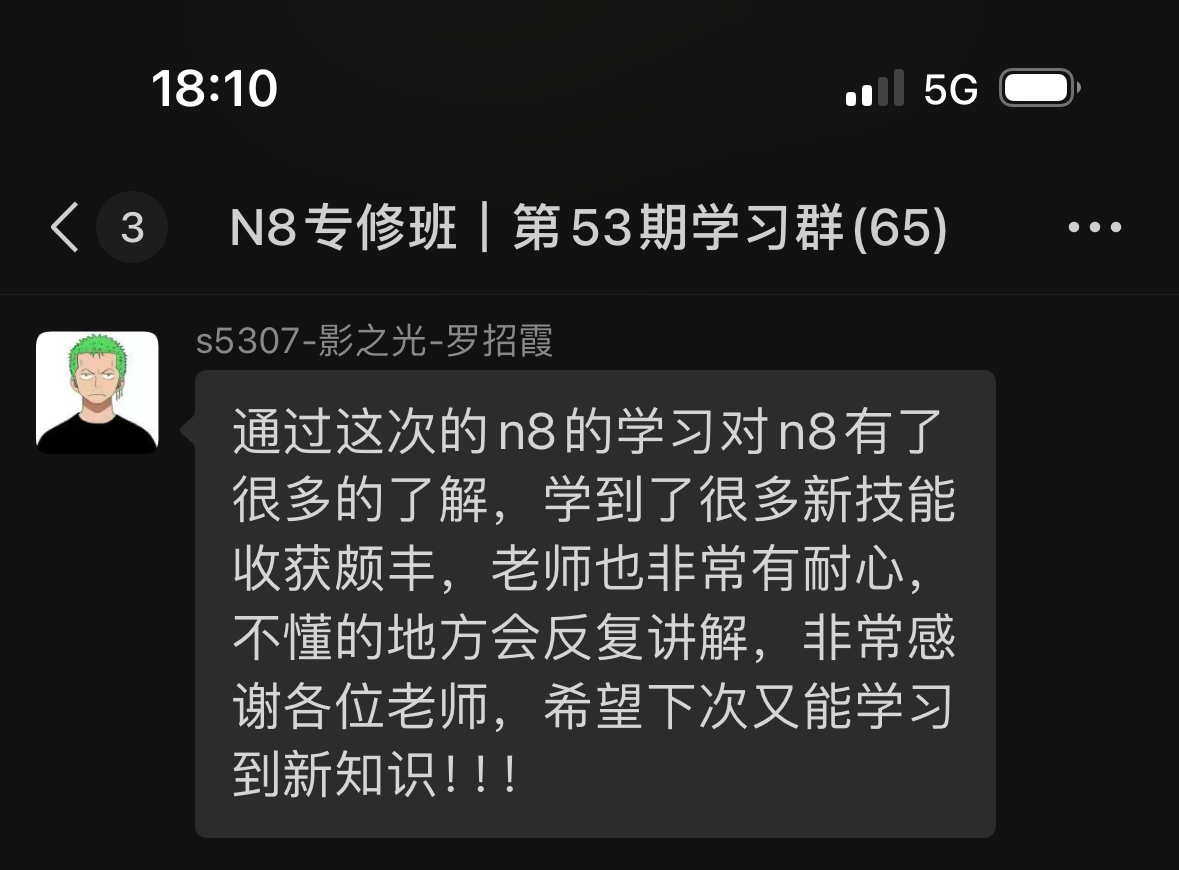Go back to the chat list

66,228
